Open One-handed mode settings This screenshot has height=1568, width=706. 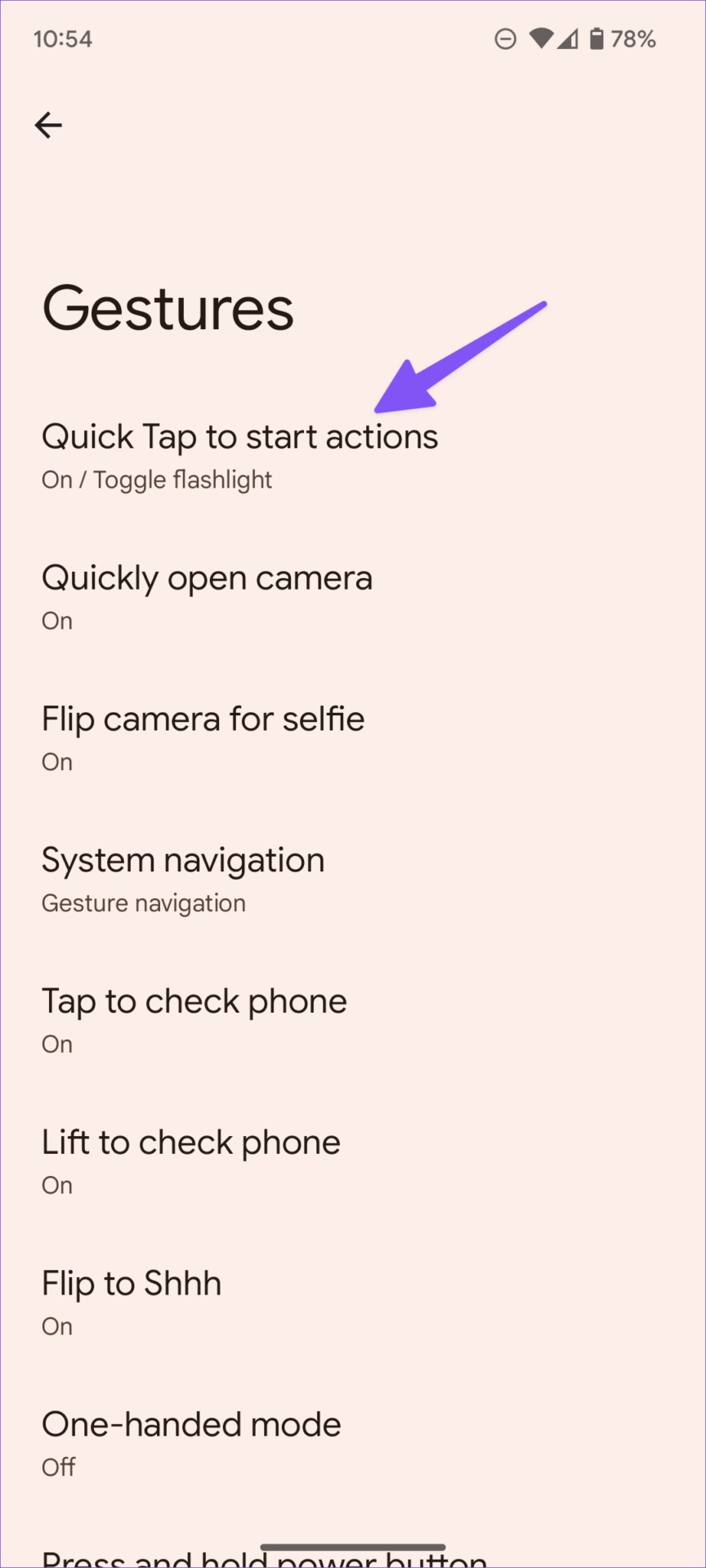(x=353, y=1445)
